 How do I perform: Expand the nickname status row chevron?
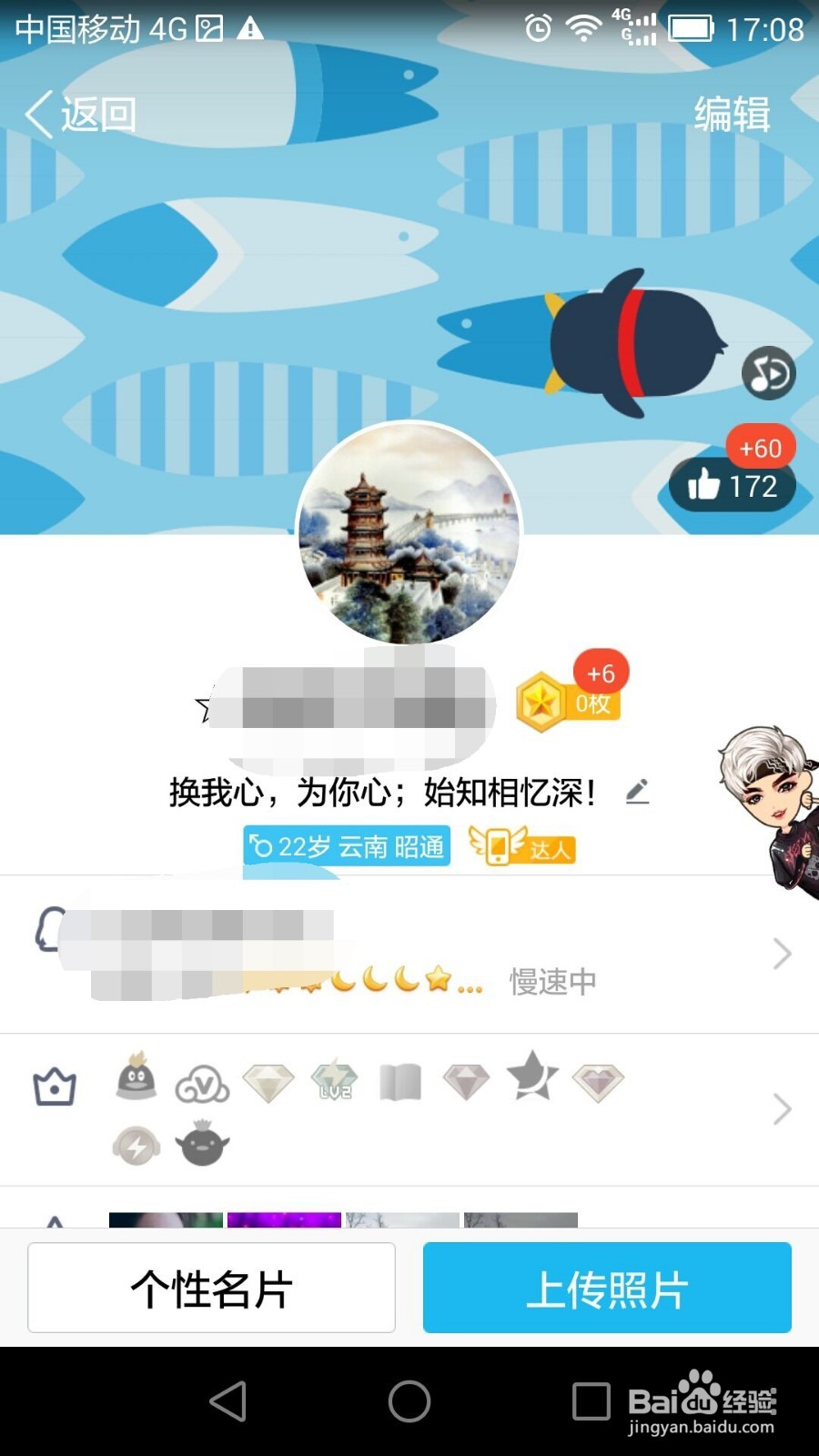[781, 954]
